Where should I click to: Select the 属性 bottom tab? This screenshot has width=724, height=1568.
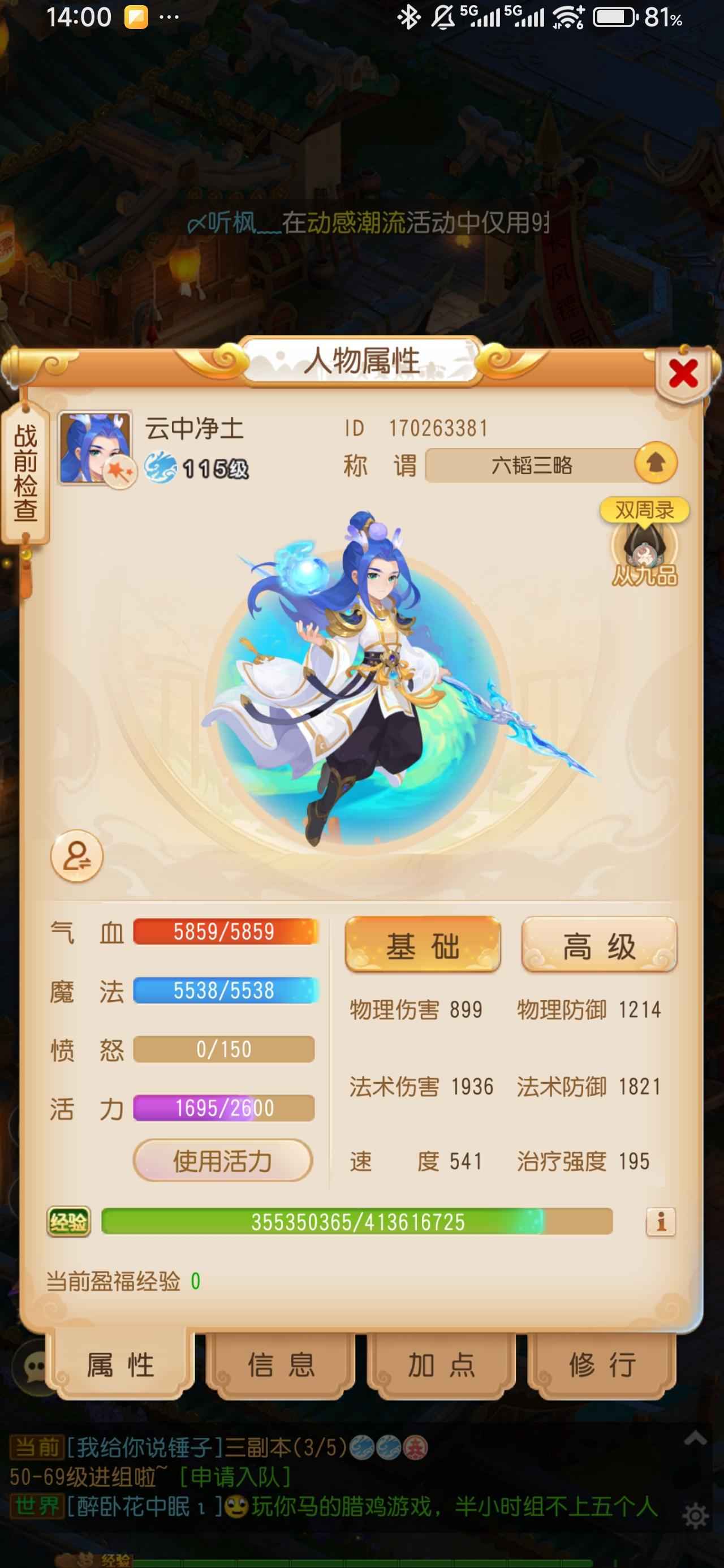pyautogui.click(x=120, y=1364)
